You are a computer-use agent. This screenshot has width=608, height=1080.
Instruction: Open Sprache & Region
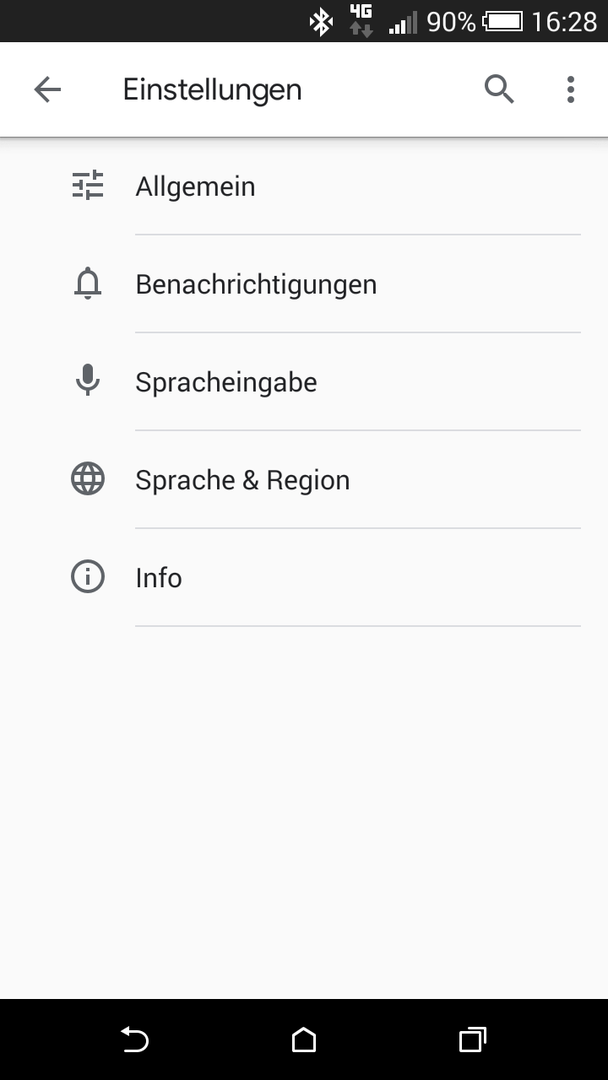[304, 480]
